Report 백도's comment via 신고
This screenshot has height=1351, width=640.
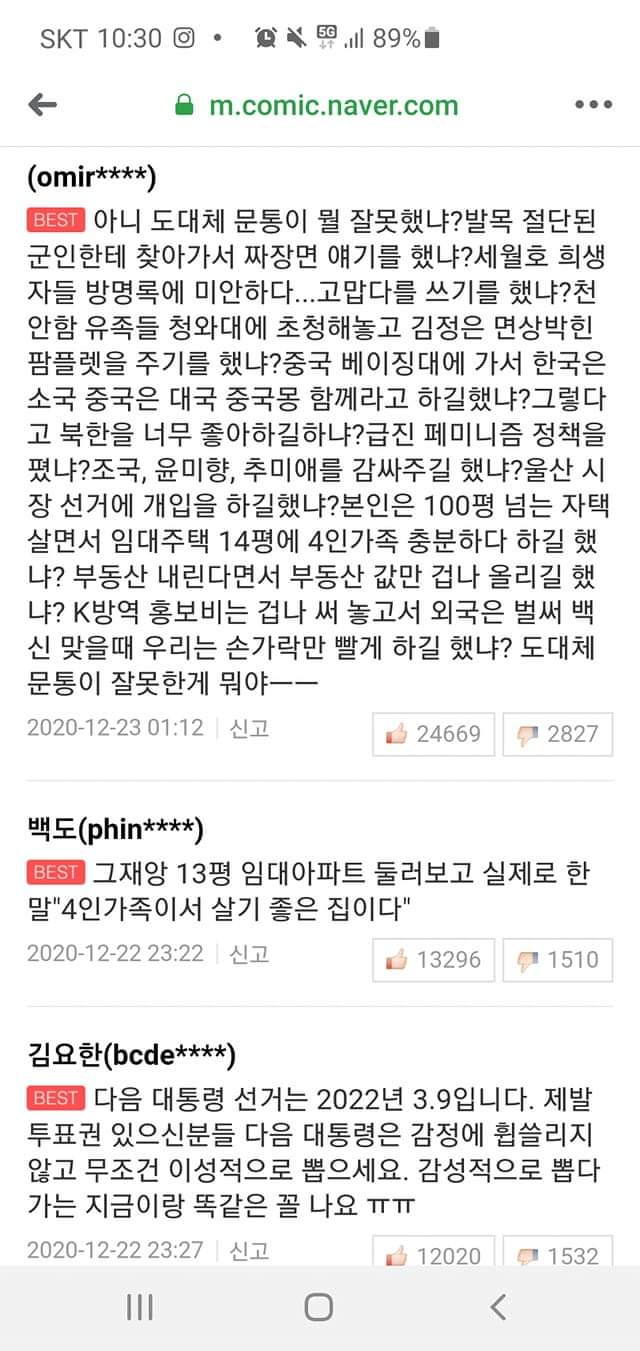coord(249,953)
